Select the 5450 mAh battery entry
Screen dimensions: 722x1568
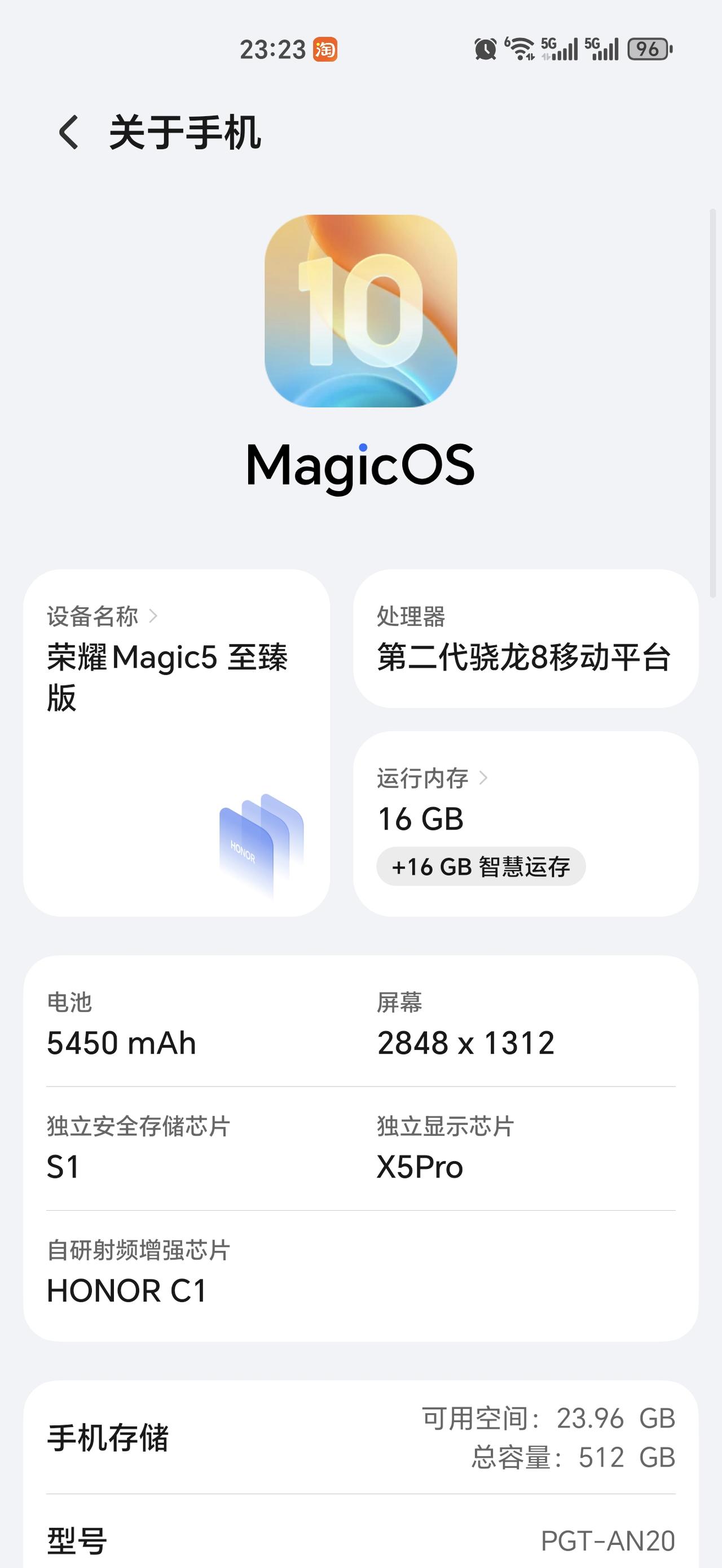pos(121,1024)
